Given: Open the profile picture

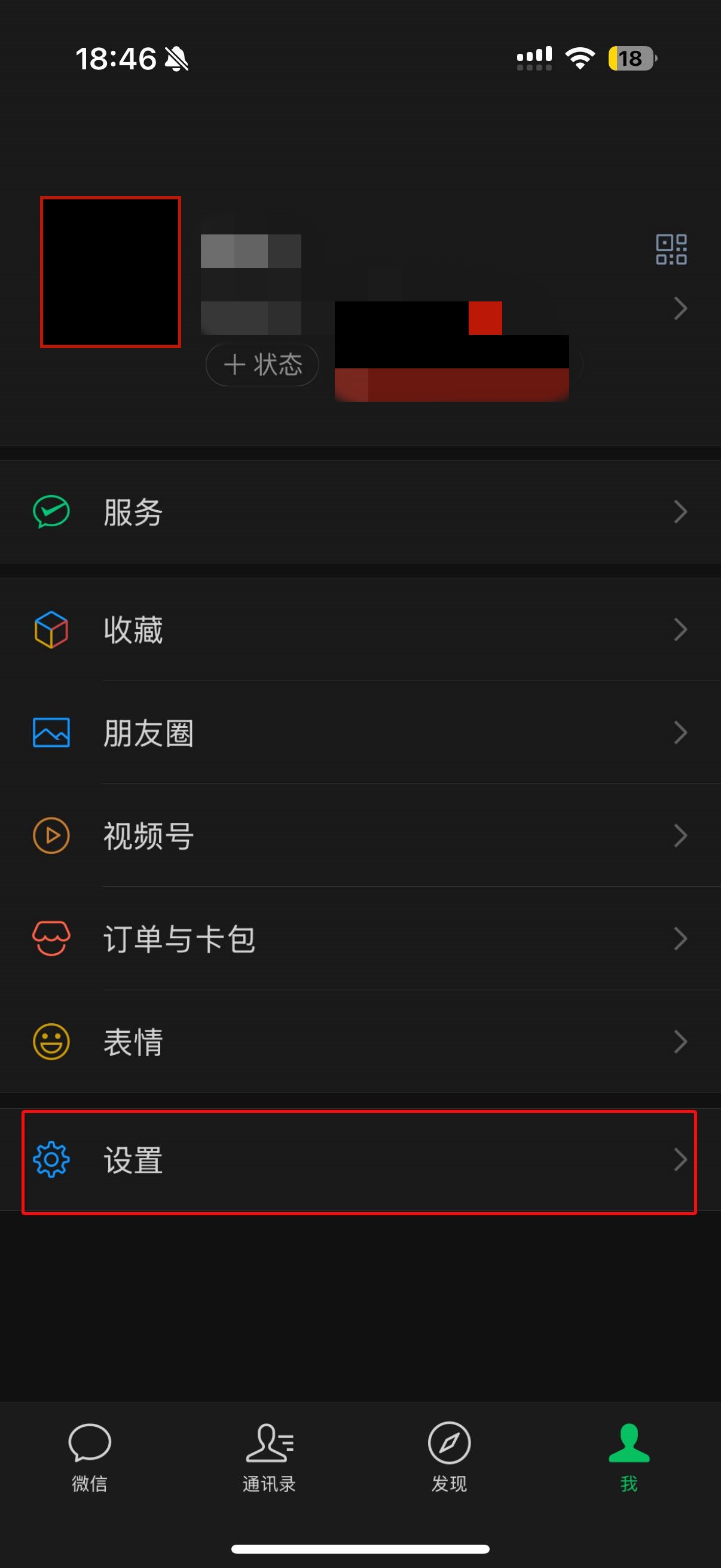Looking at the screenshot, I should (111, 272).
